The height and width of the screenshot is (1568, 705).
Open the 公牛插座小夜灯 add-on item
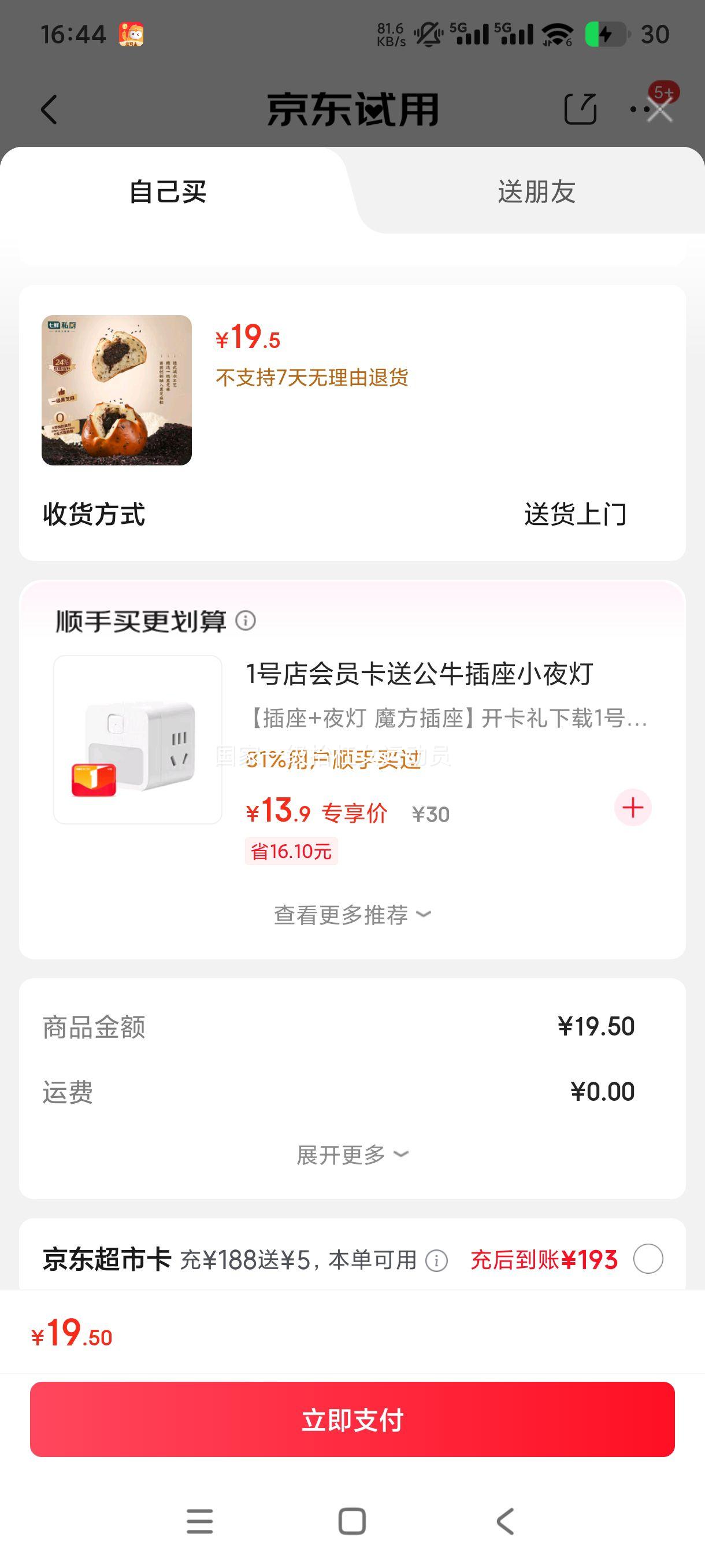pyautogui.click(x=138, y=739)
